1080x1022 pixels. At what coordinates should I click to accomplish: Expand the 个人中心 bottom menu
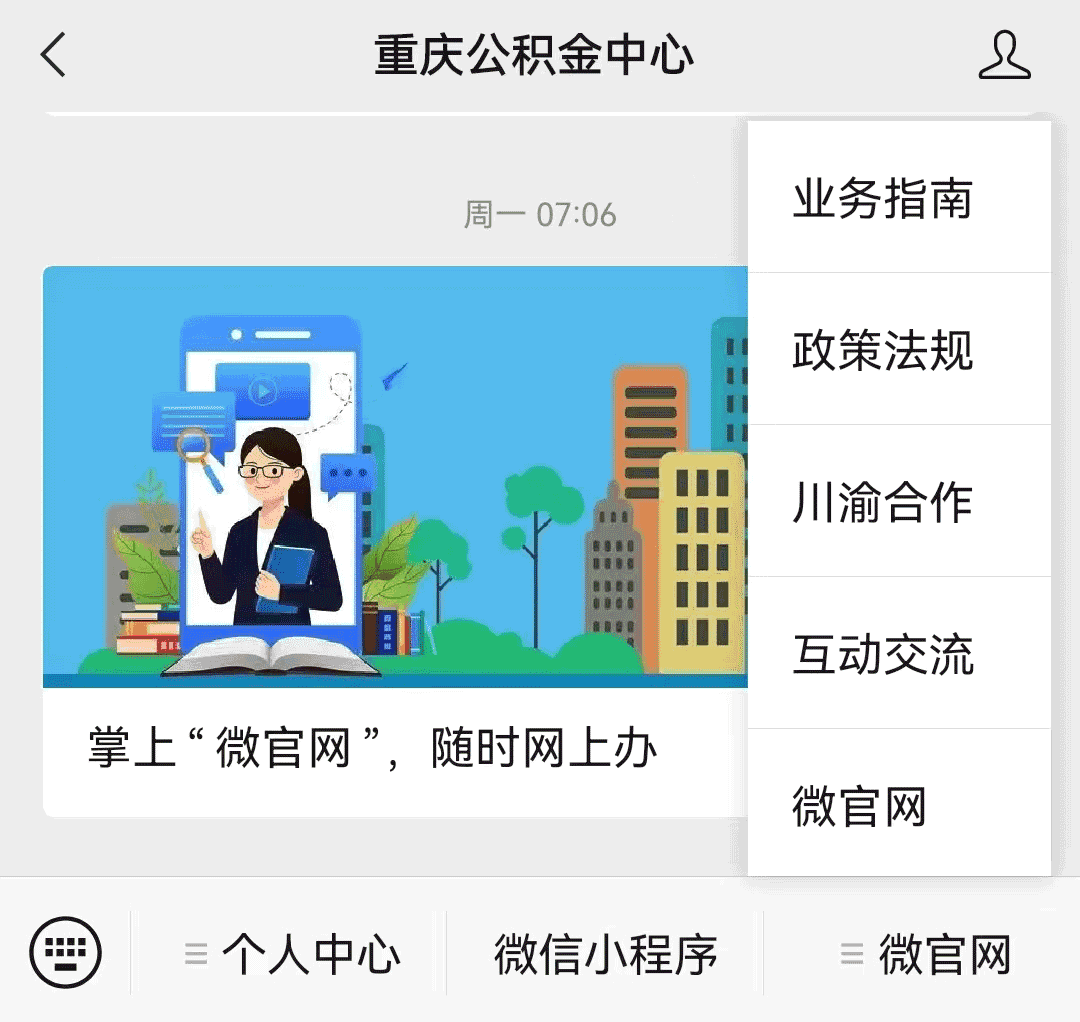click(x=292, y=955)
